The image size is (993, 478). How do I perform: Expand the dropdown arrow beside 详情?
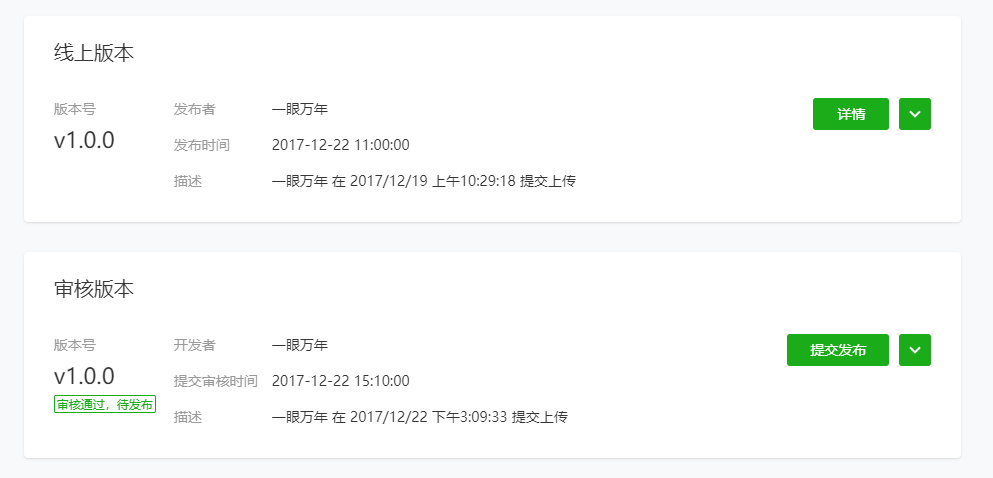point(915,114)
